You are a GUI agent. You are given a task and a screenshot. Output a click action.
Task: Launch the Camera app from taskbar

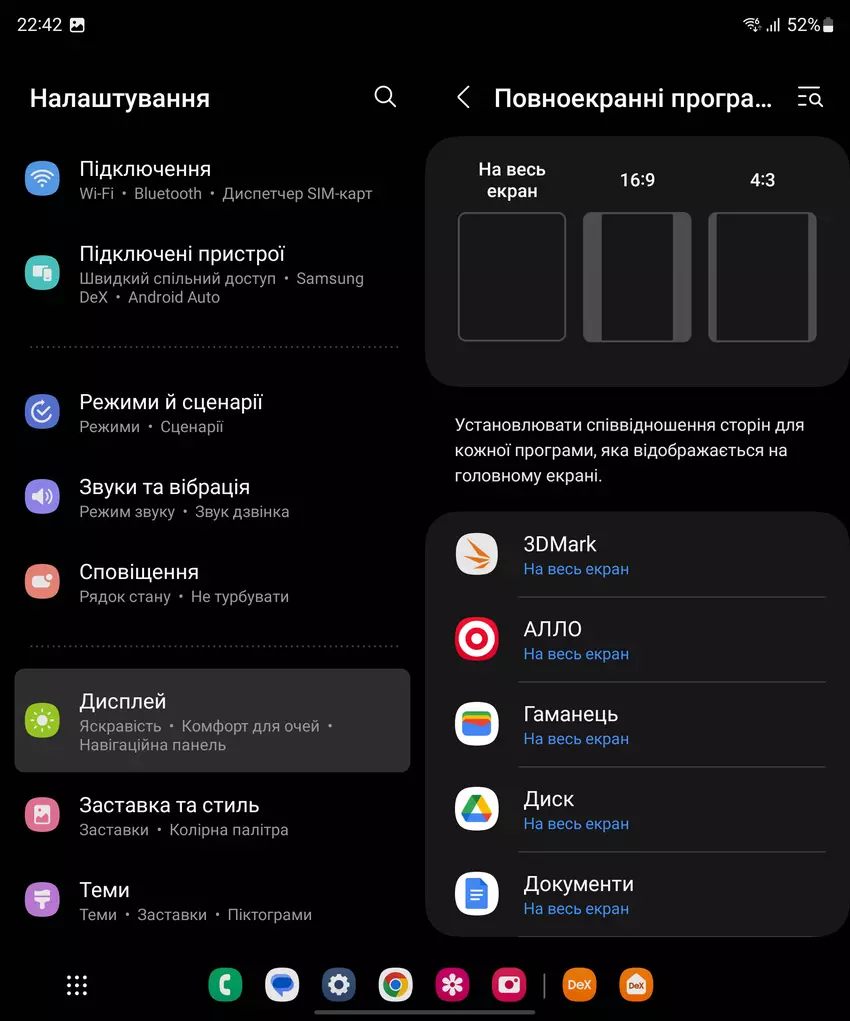(x=509, y=985)
